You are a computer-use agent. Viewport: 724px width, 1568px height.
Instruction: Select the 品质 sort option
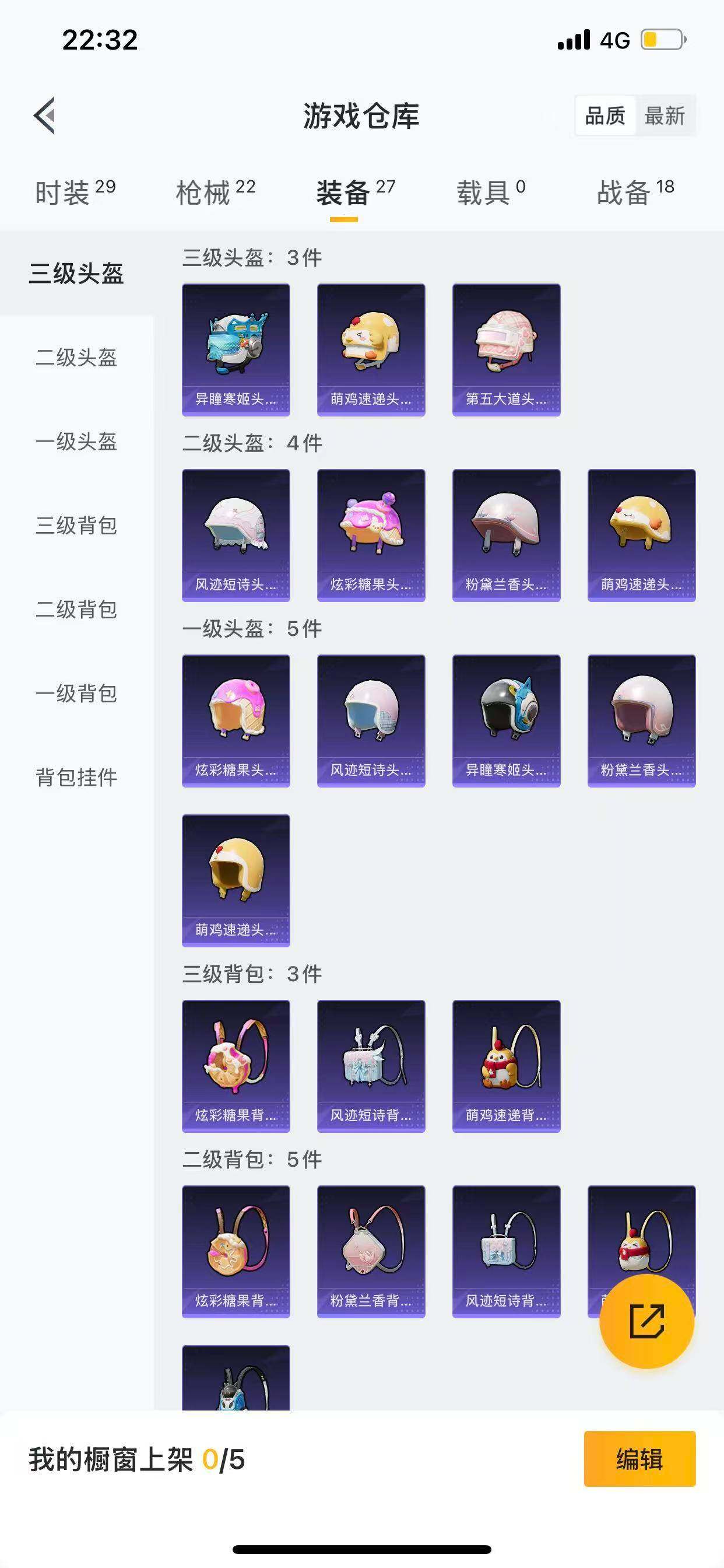pyautogui.click(x=604, y=116)
